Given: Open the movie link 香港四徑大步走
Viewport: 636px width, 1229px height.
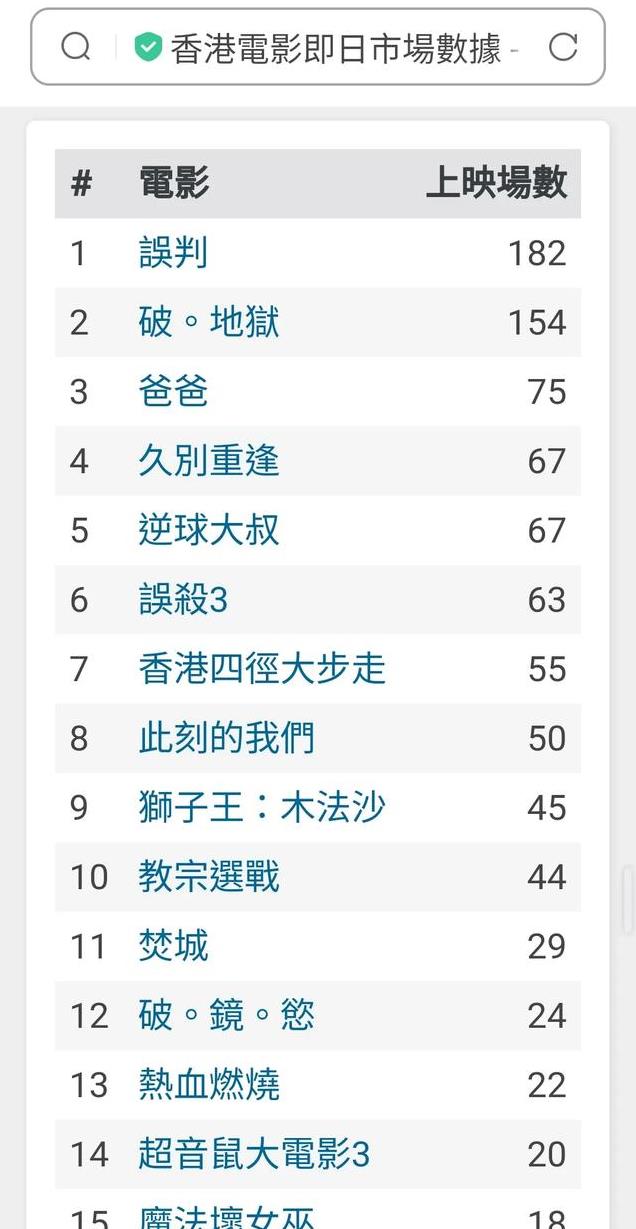Looking at the screenshot, I should tap(262, 669).
